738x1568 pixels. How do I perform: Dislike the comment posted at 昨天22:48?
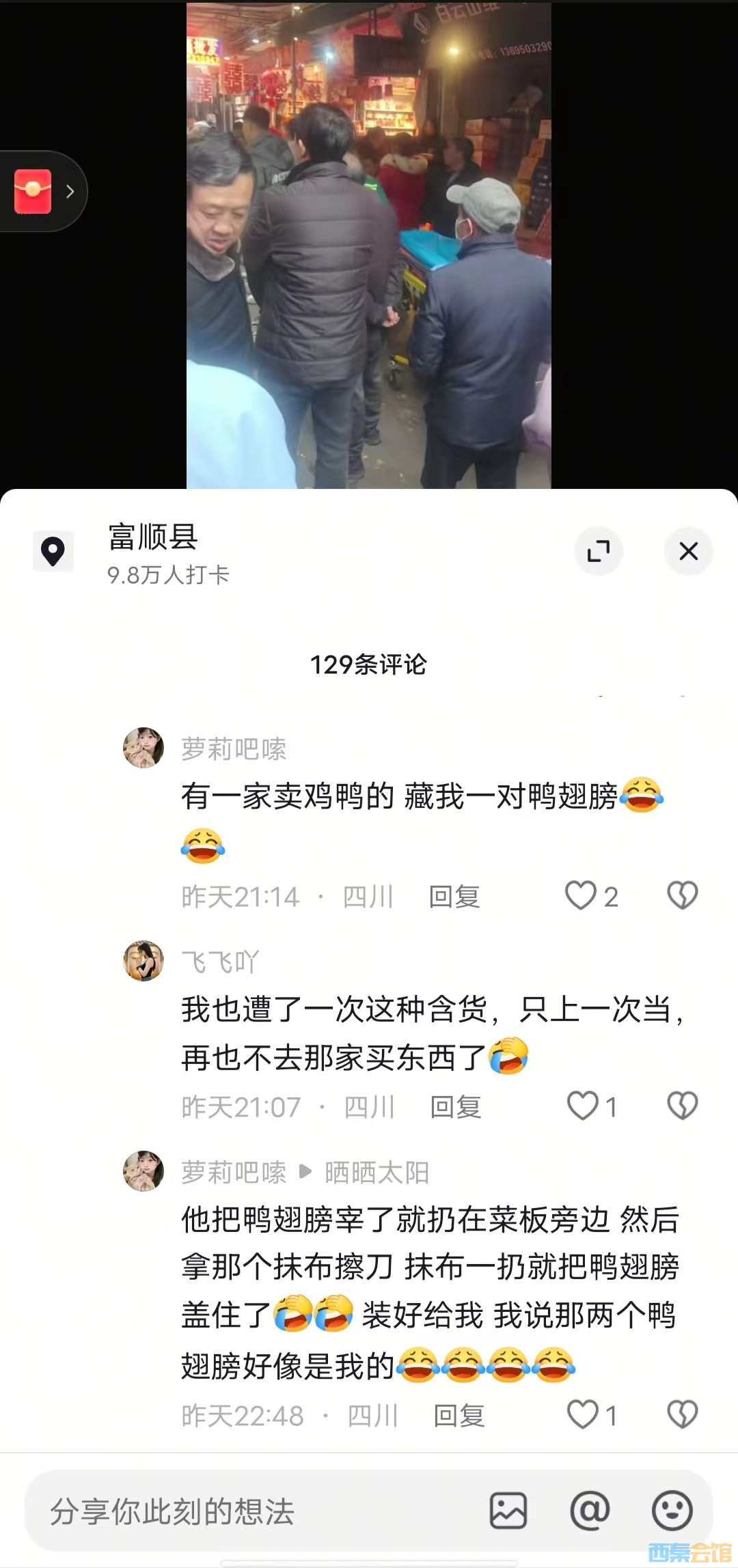(x=682, y=1414)
